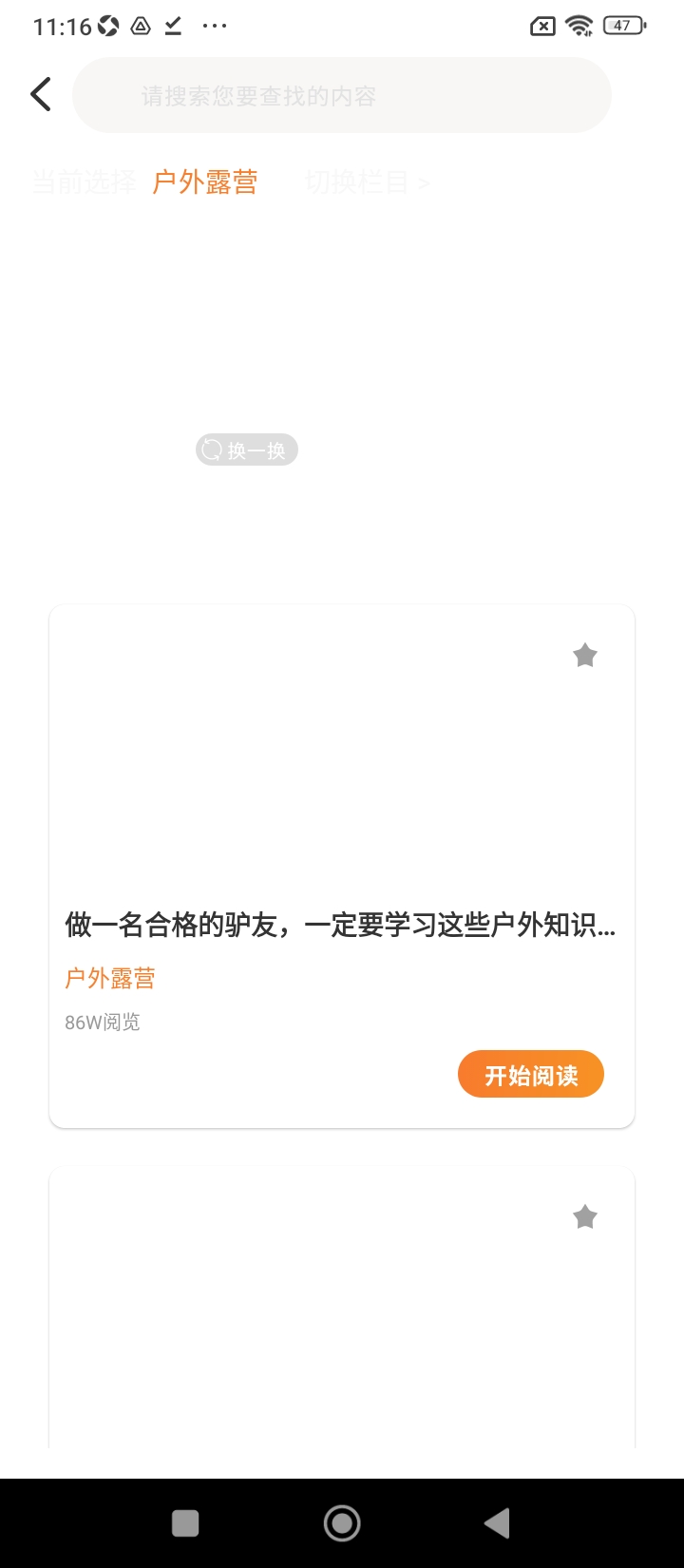Open 切换栏目 to switch category
The image size is (684, 1568).
coord(367,182)
